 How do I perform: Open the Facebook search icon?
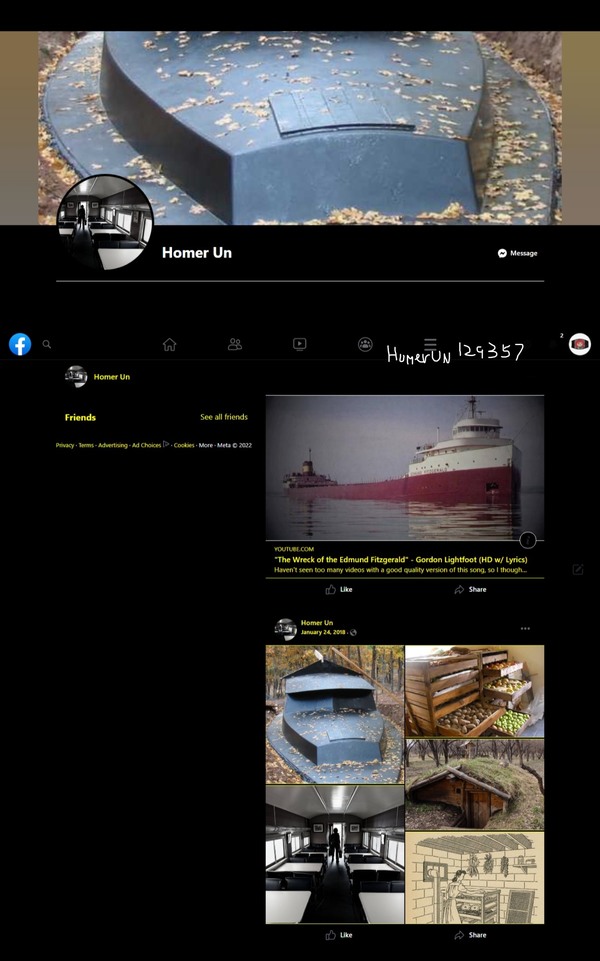tap(46, 344)
